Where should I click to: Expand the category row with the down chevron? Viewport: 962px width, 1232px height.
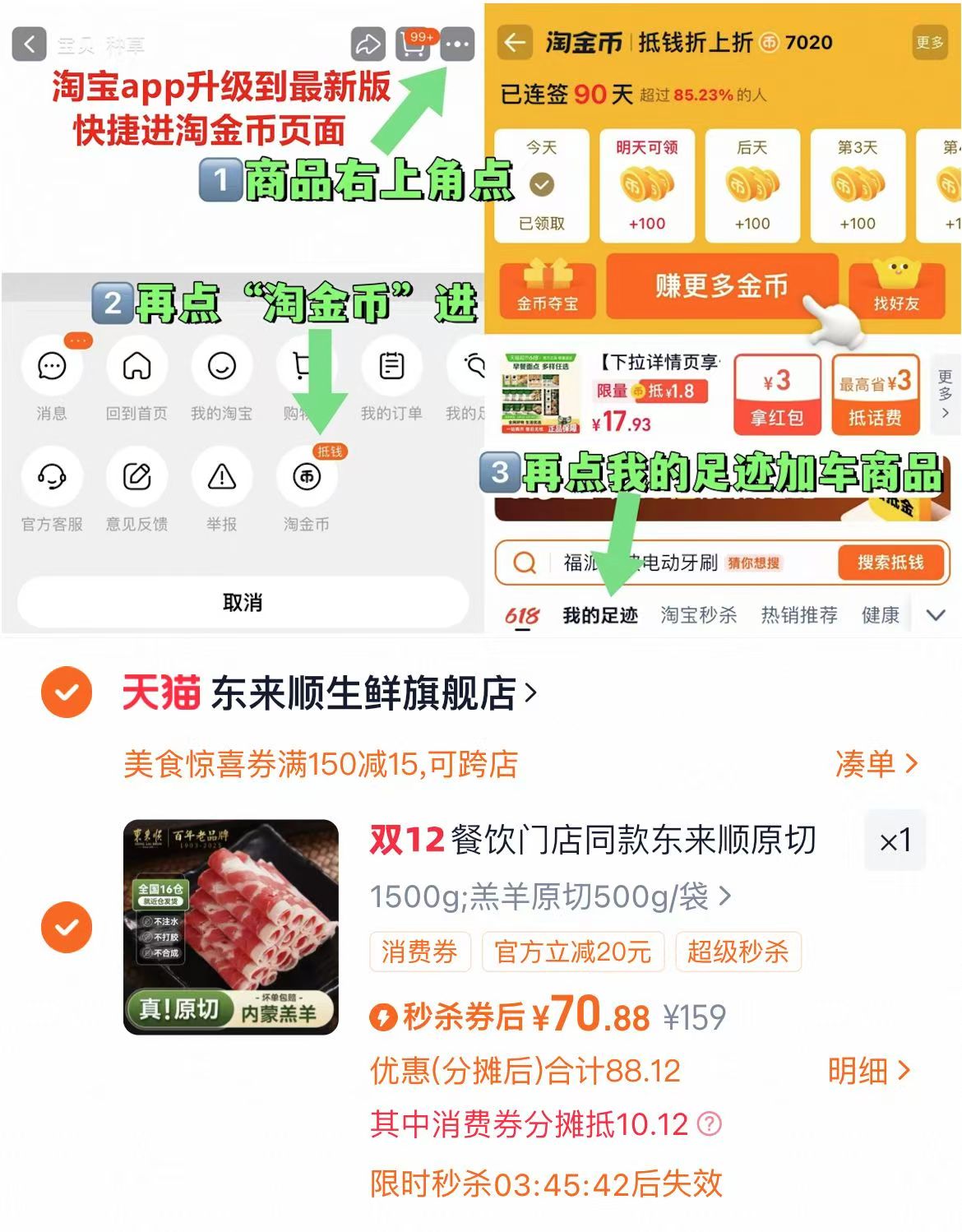point(934,614)
